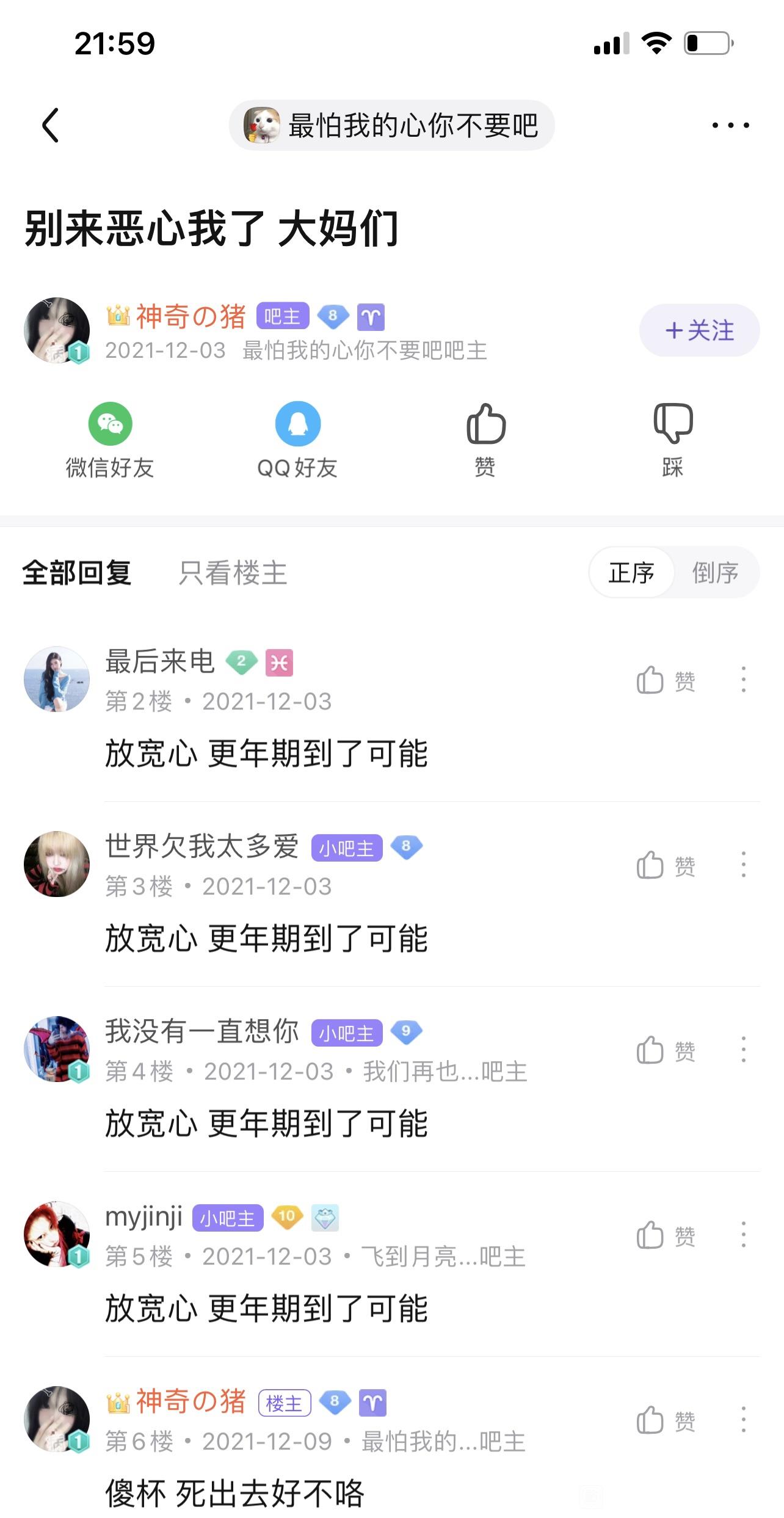This screenshot has width=784, height=1518.
Task: Like the reply from 最后来电
Action: coord(666,680)
